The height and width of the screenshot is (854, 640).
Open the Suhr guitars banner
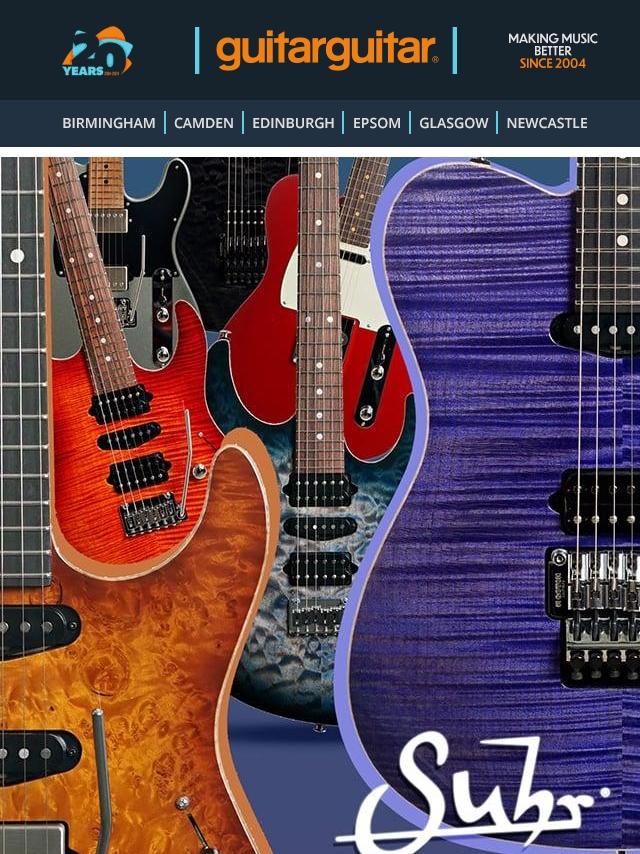(320, 500)
